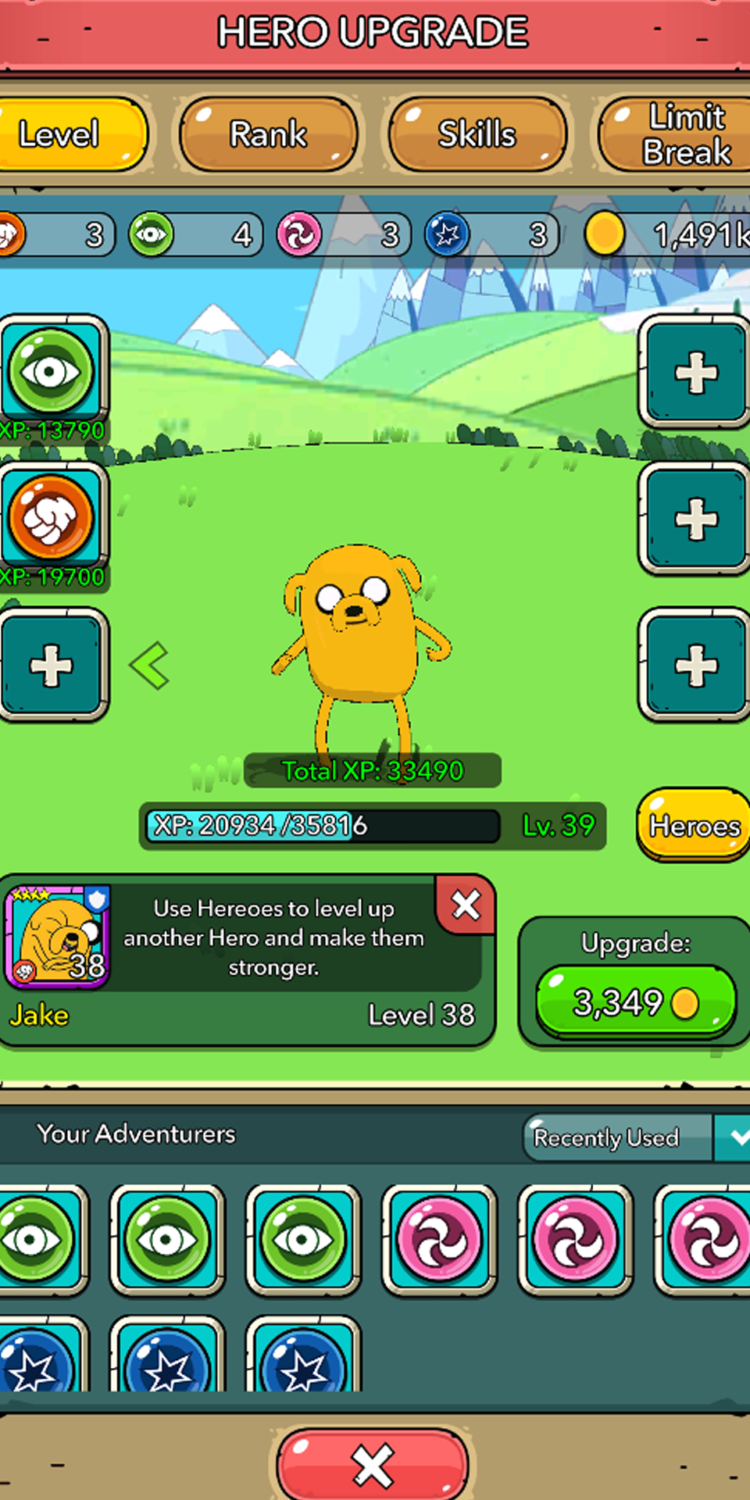
Task: Open the yellow Heroes button
Action: pos(695,825)
